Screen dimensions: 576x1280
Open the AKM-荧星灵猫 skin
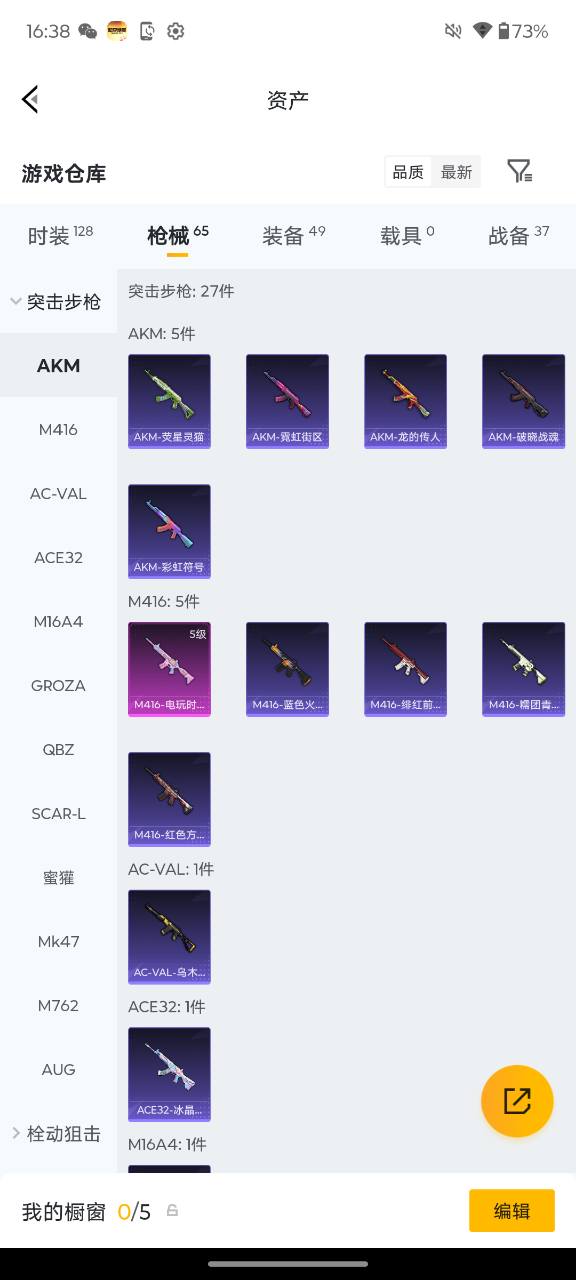click(x=169, y=401)
